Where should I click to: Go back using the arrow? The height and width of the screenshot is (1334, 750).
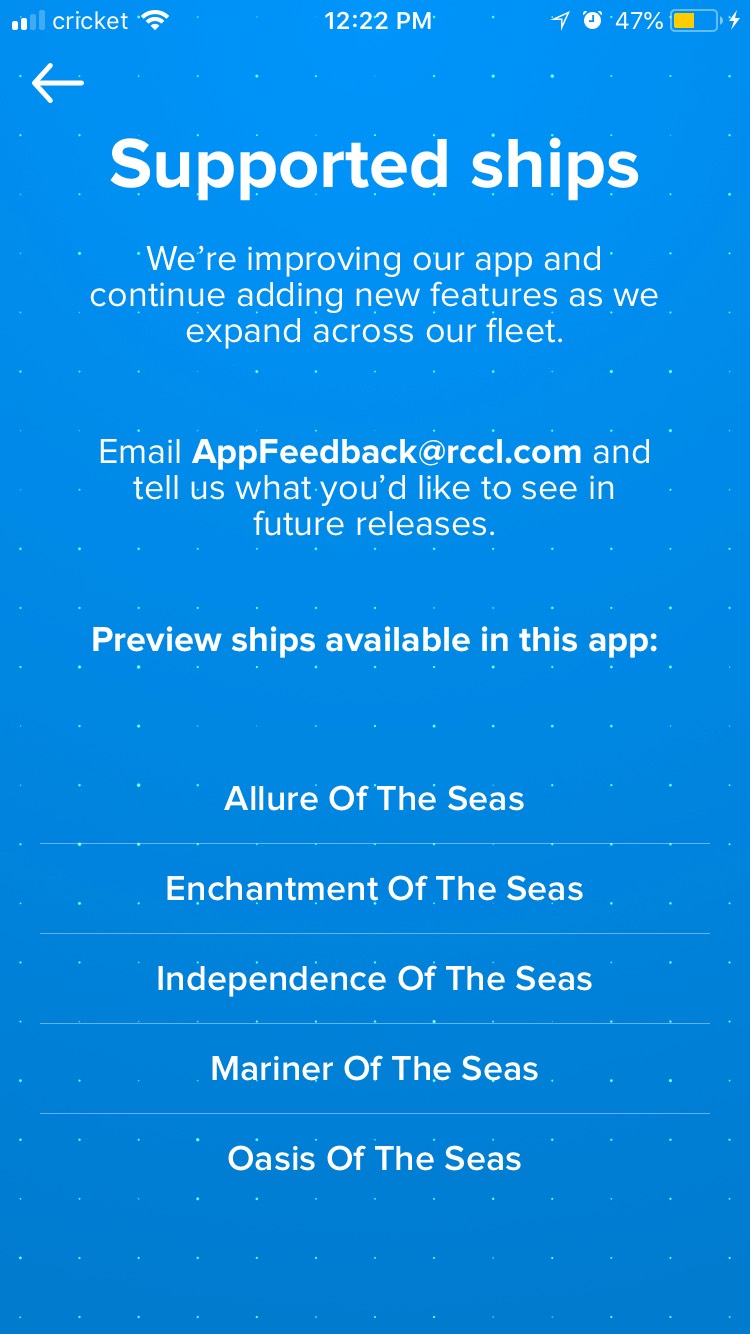click(x=57, y=83)
